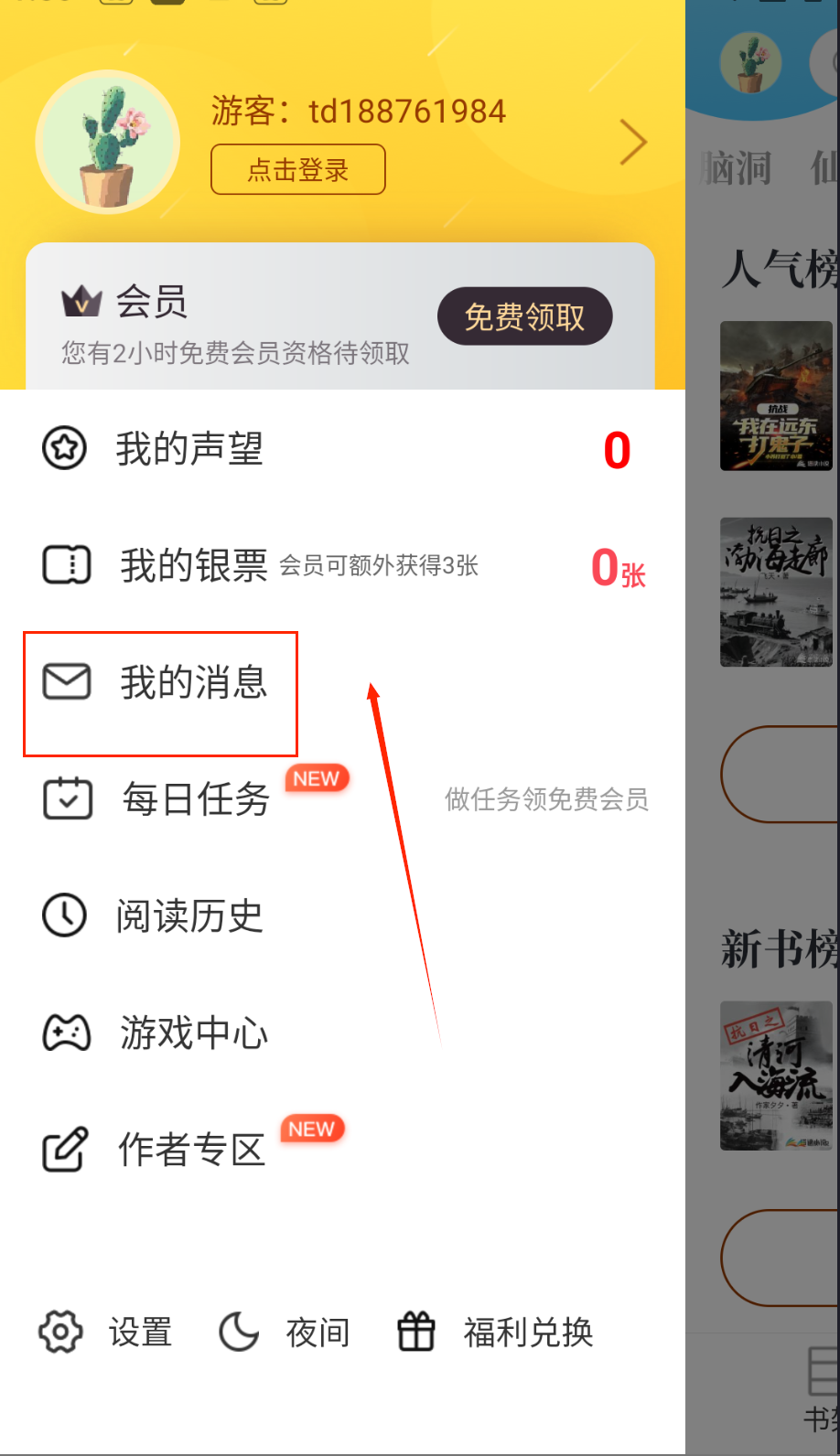The width and height of the screenshot is (840, 1456).
Task: Click the 阅读历史 clock icon
Action: 64,915
